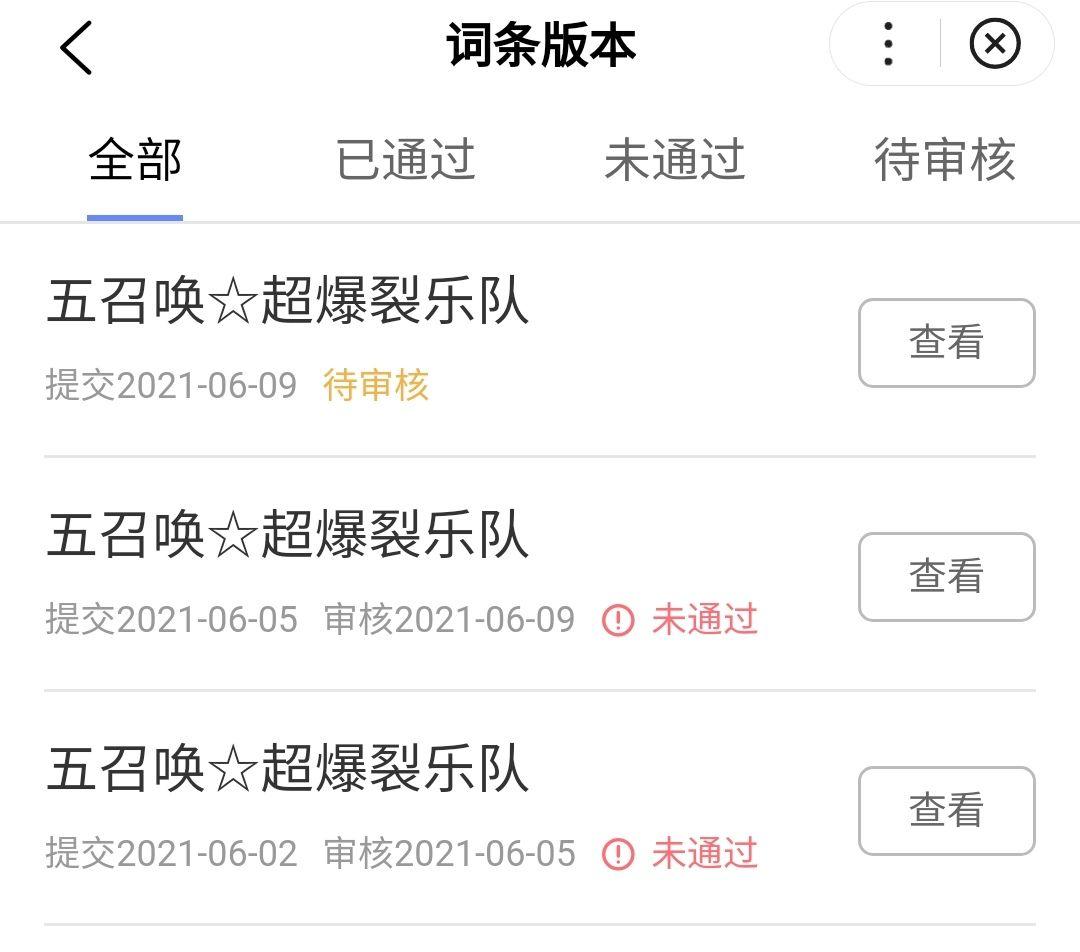Viewport: 1080px width, 952px height.
Task: Switch to the 已通过 tab
Action: [x=405, y=160]
